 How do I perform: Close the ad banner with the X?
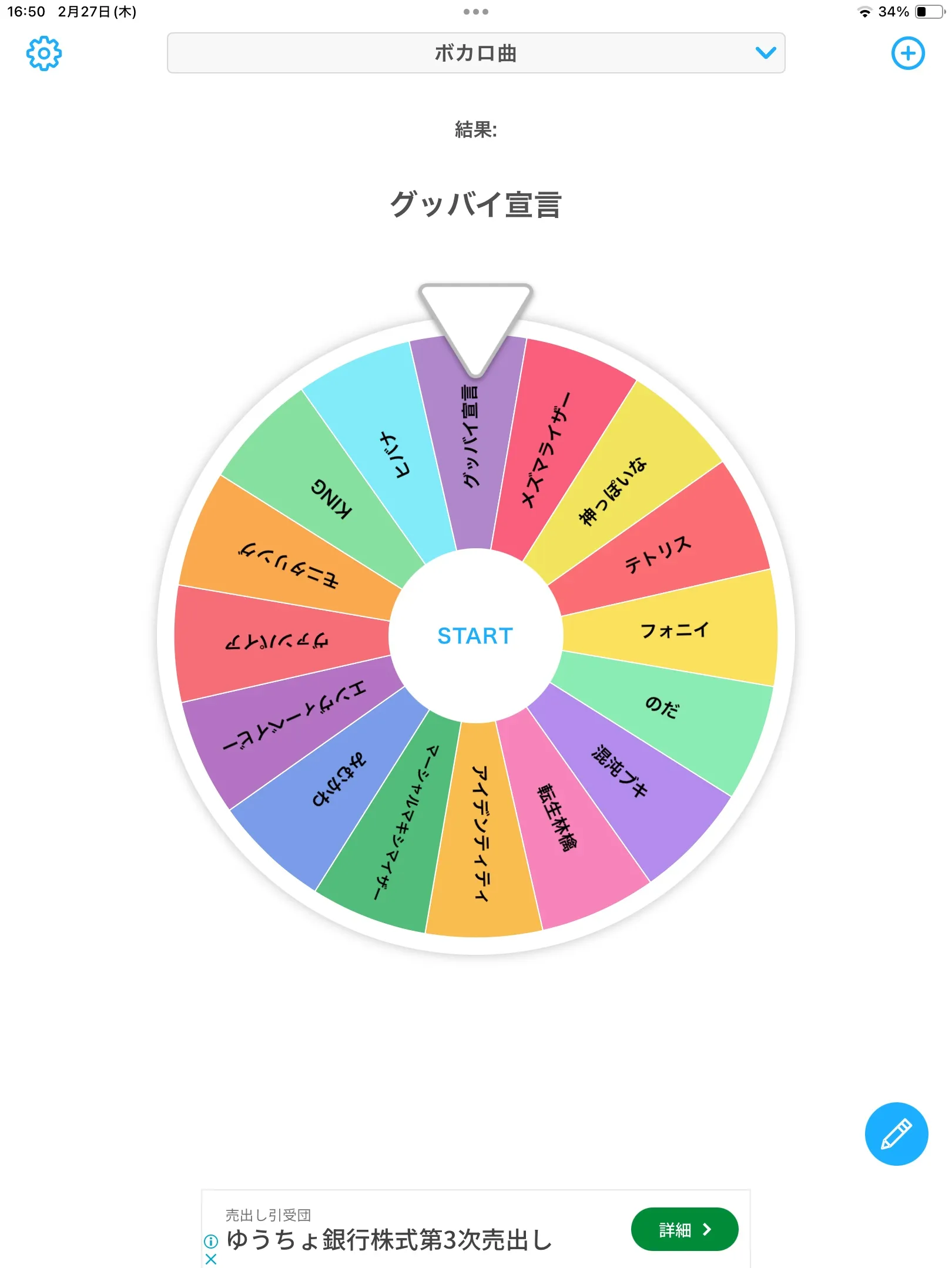[x=211, y=1259]
